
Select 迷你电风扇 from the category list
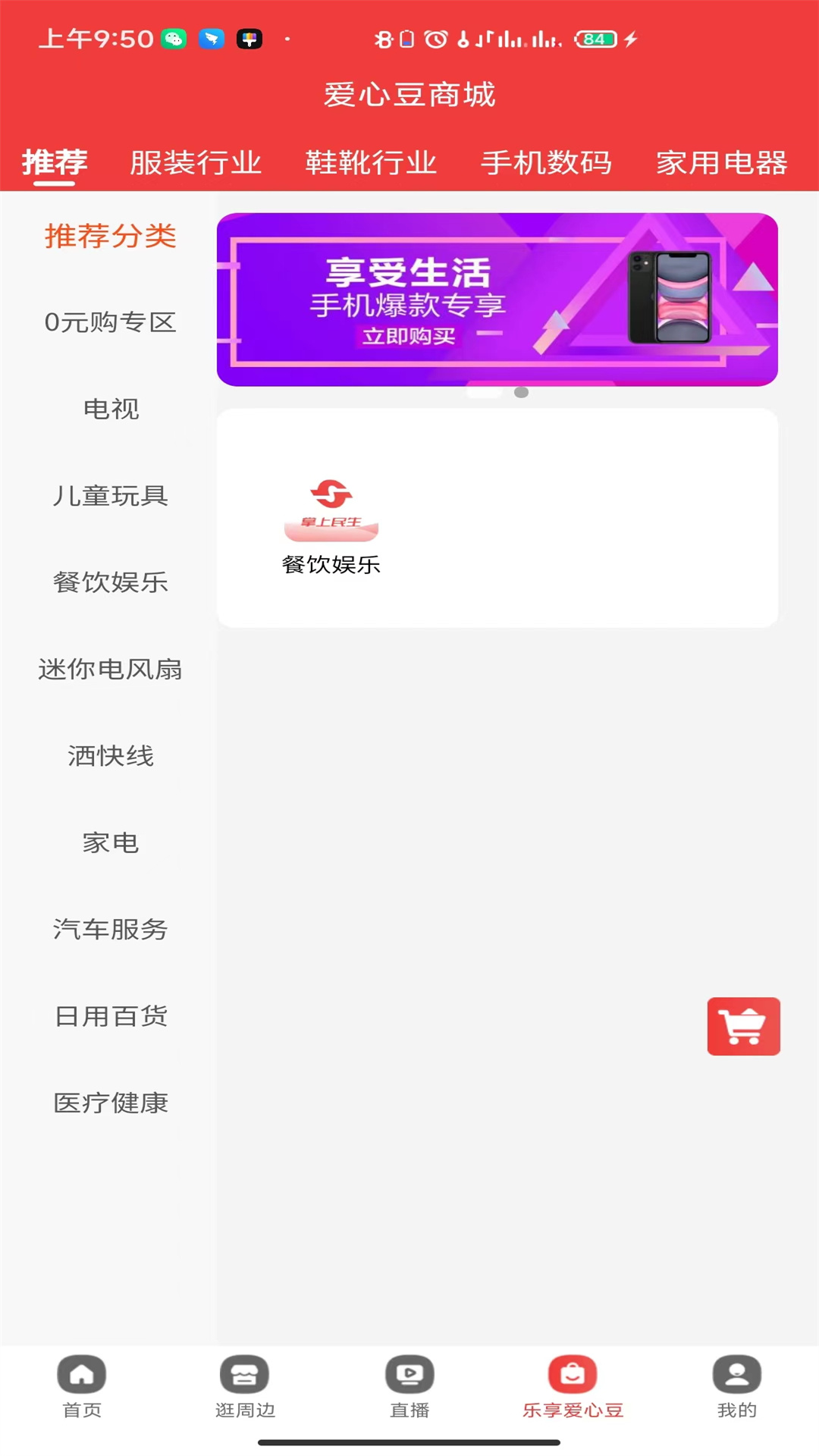tap(110, 669)
